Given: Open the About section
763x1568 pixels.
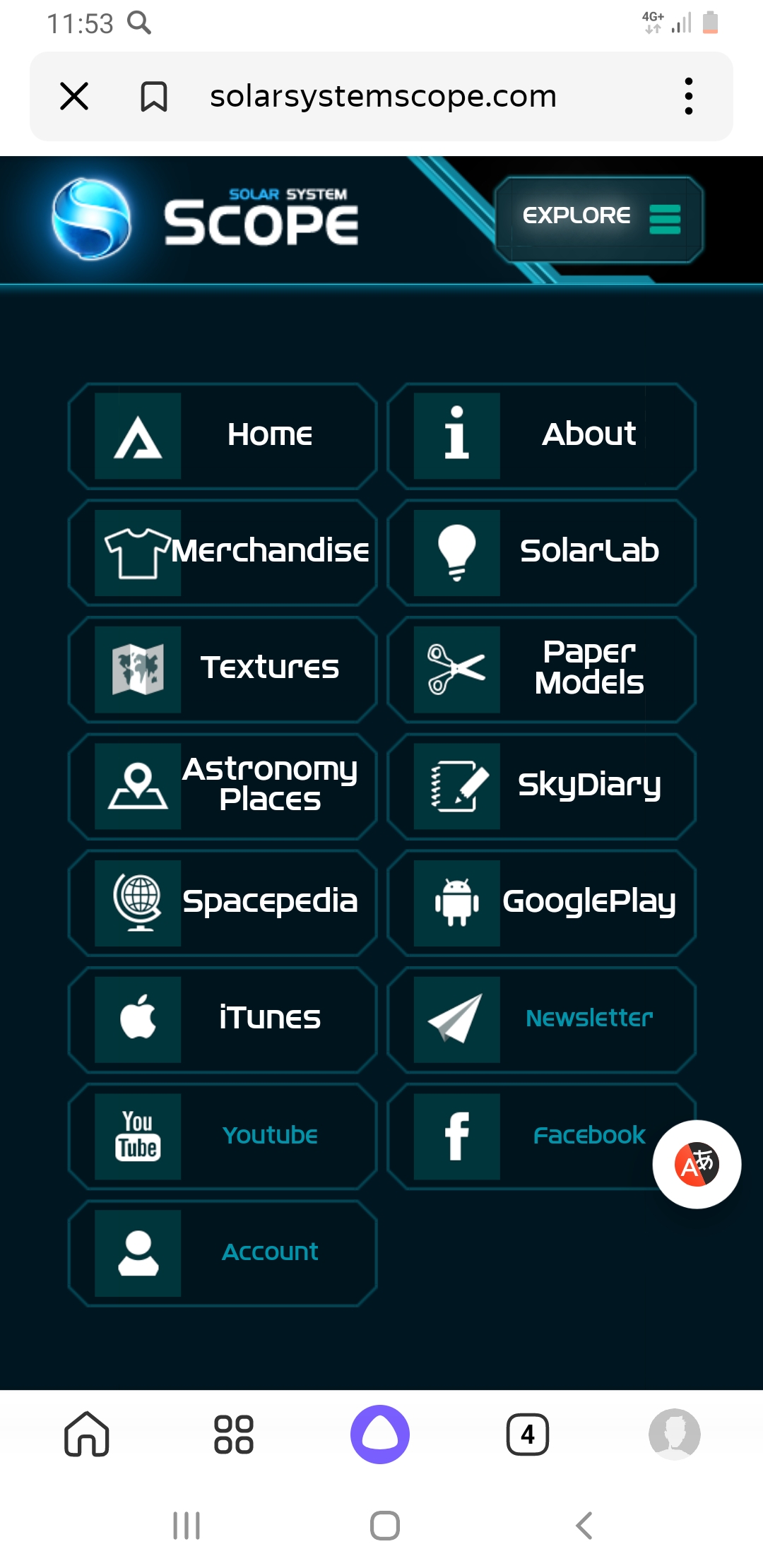Looking at the screenshot, I should click(x=542, y=436).
